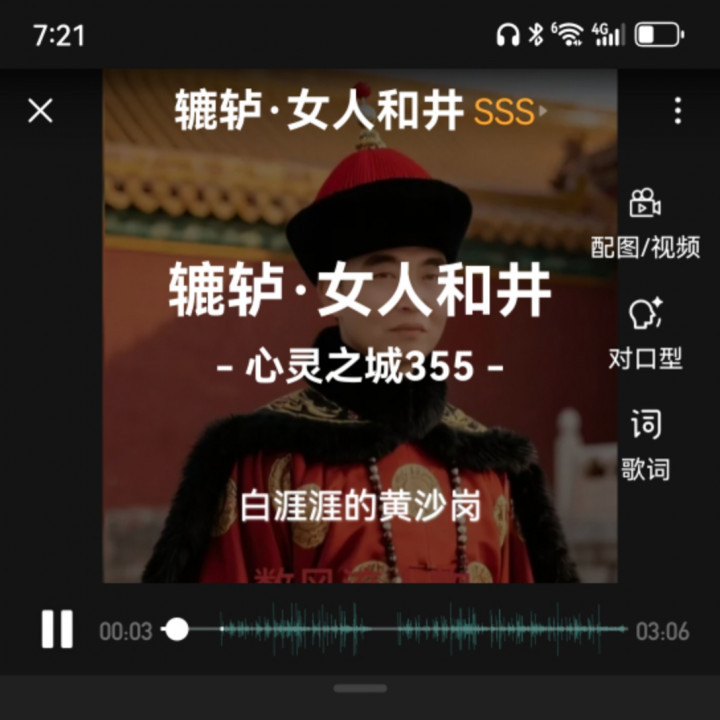
Task: Open the three-dot overflow menu
Action: (678, 110)
